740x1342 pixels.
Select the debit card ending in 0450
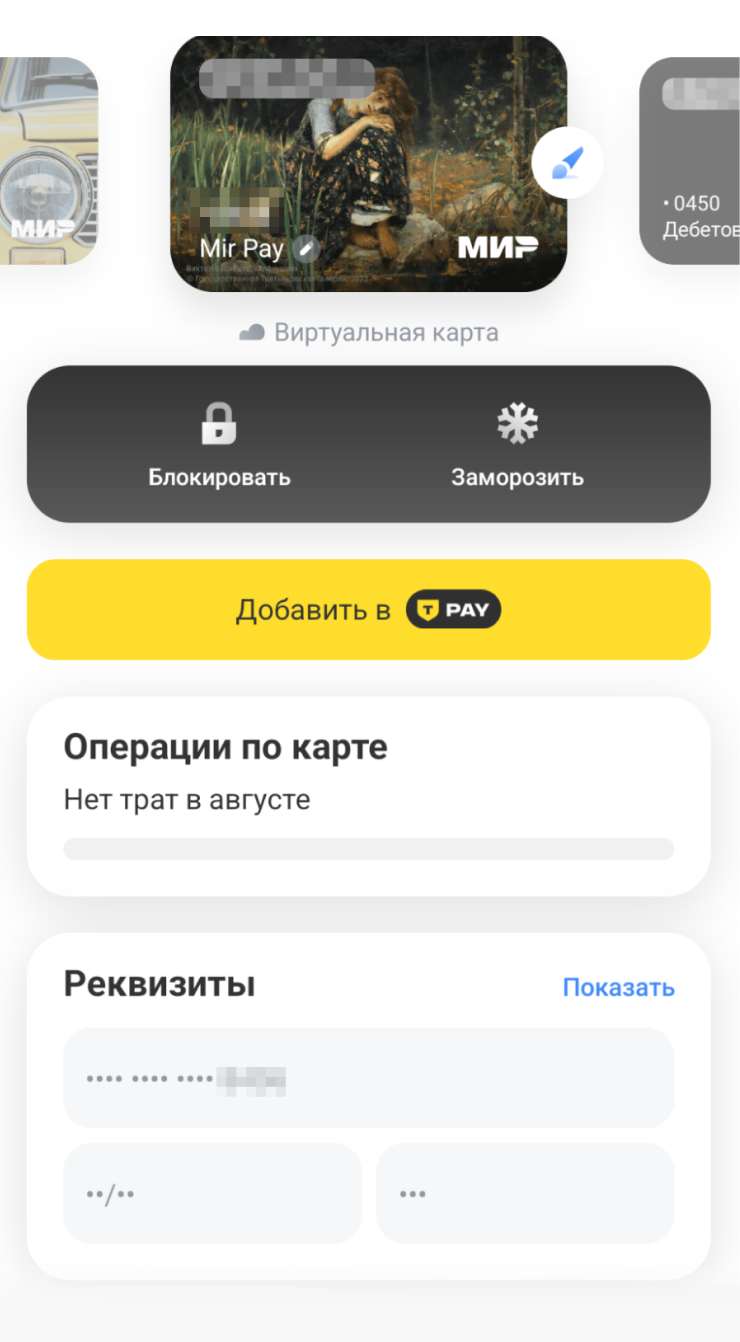(x=692, y=160)
